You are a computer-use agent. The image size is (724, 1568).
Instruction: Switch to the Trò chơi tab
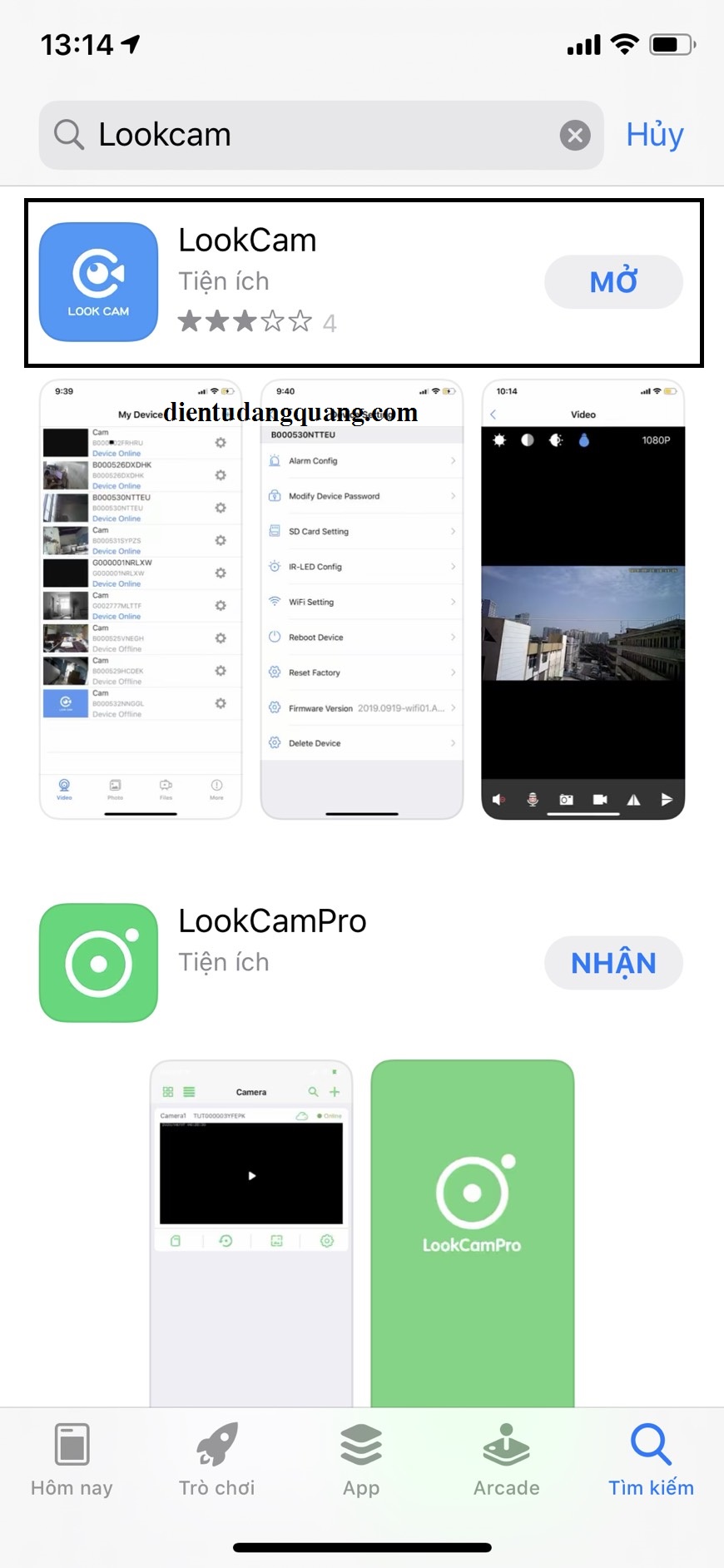(x=216, y=1461)
